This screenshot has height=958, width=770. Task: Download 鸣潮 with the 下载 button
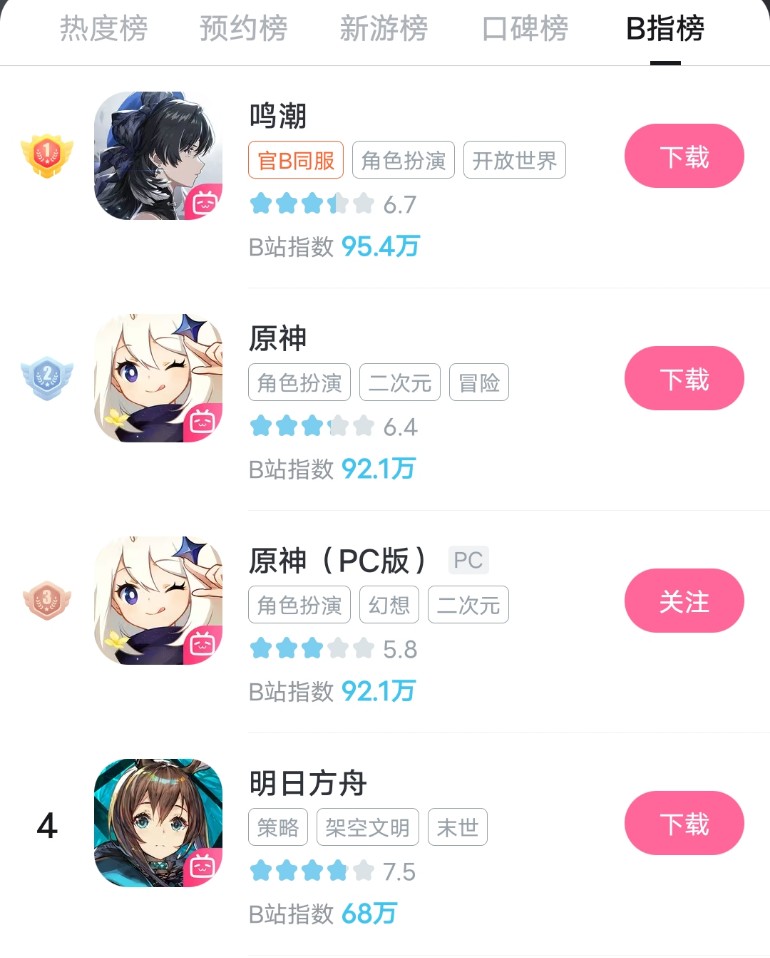click(x=684, y=157)
